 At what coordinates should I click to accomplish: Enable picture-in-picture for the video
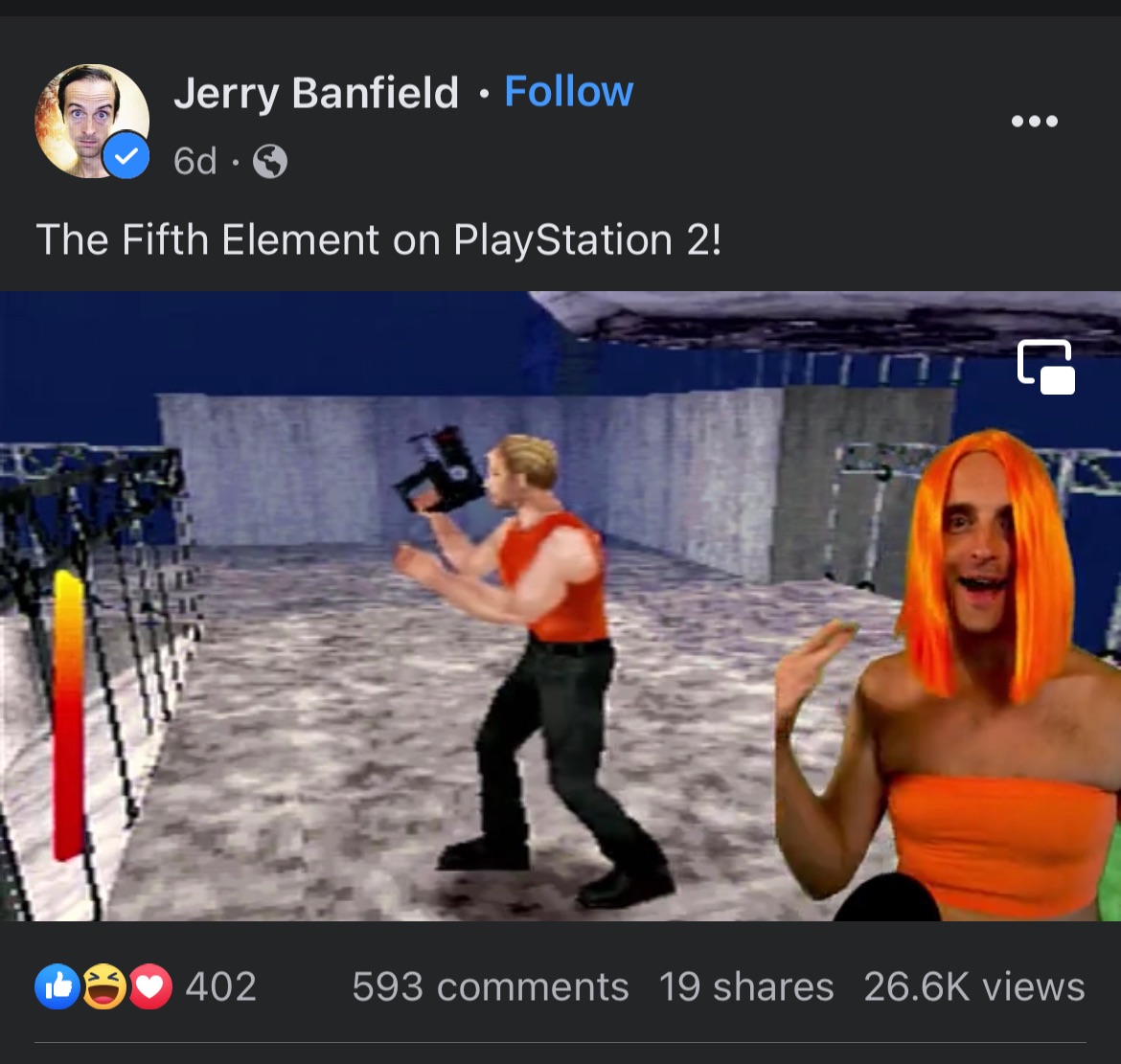(x=1045, y=367)
